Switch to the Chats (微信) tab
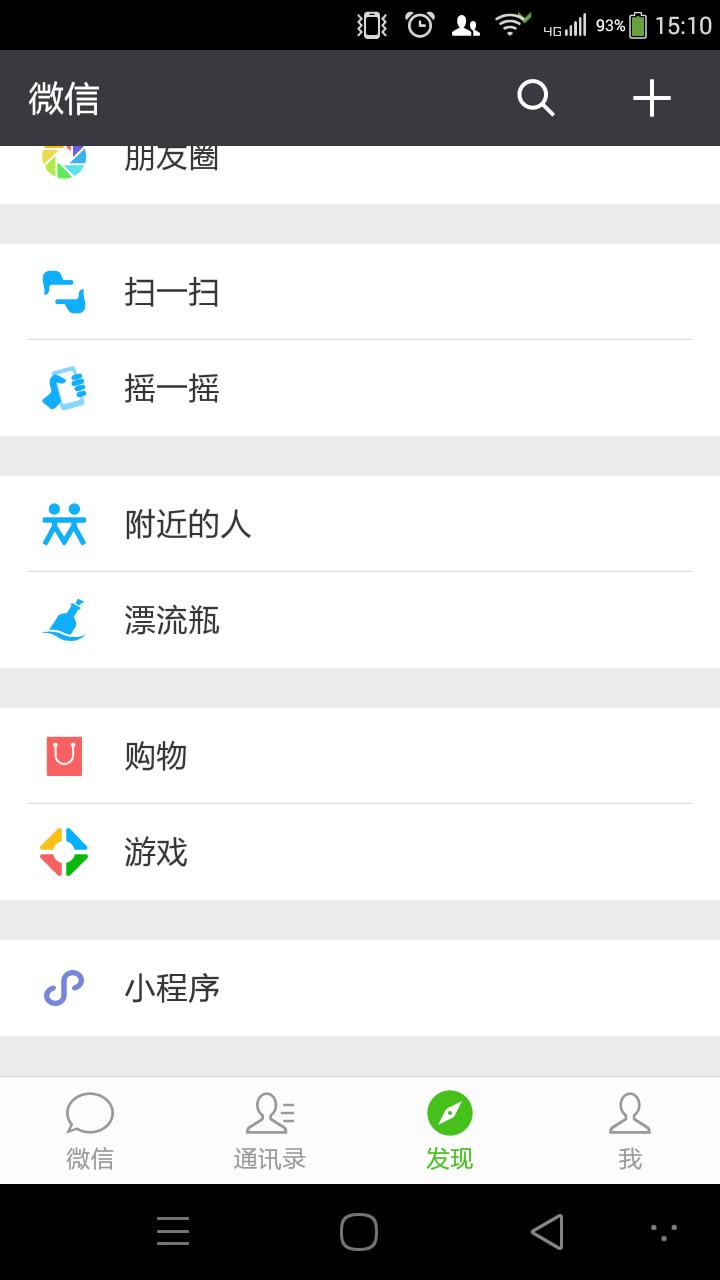The image size is (720, 1280). pos(90,1130)
